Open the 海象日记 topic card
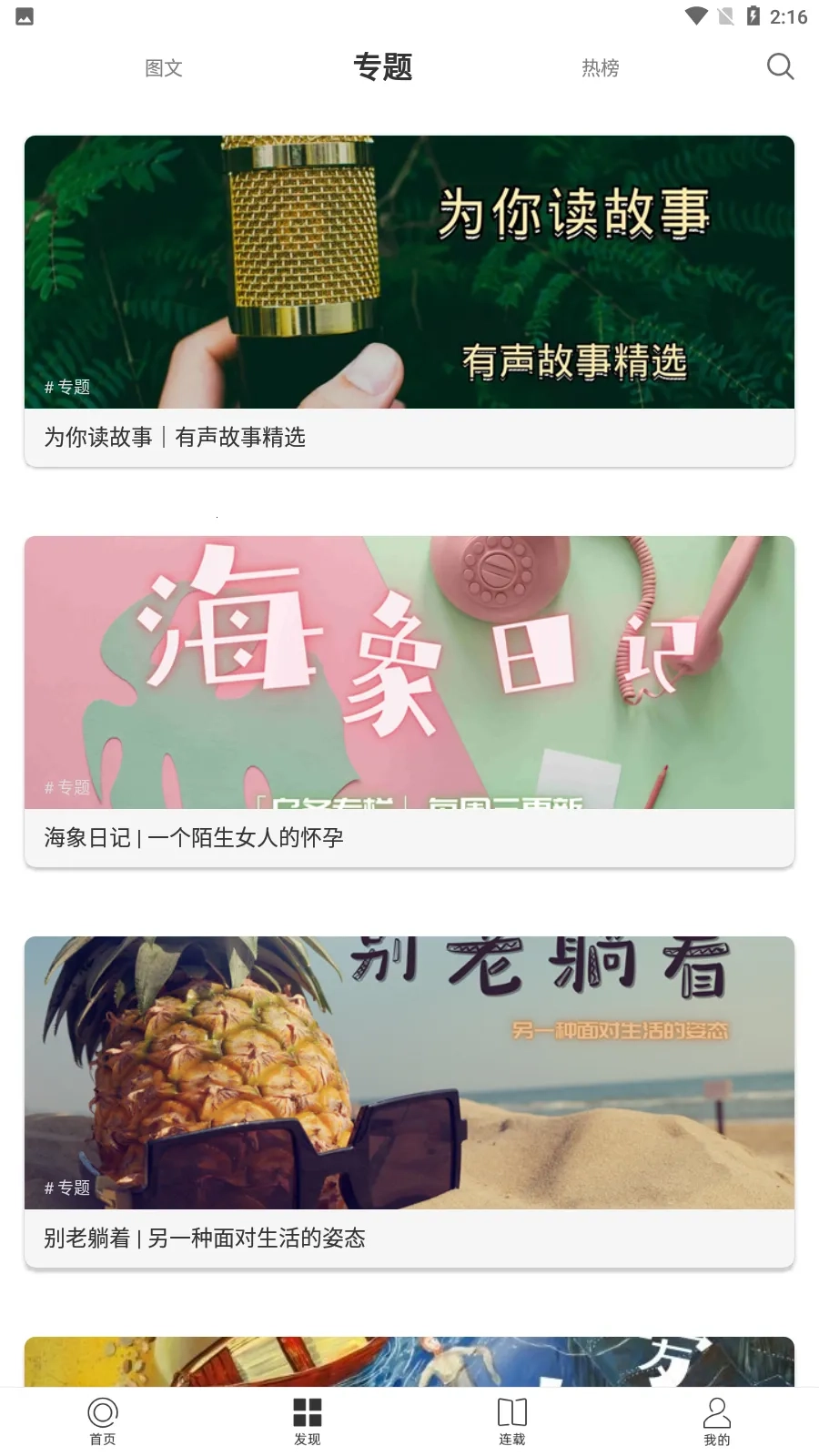The height and width of the screenshot is (1456, 819). [x=409, y=701]
